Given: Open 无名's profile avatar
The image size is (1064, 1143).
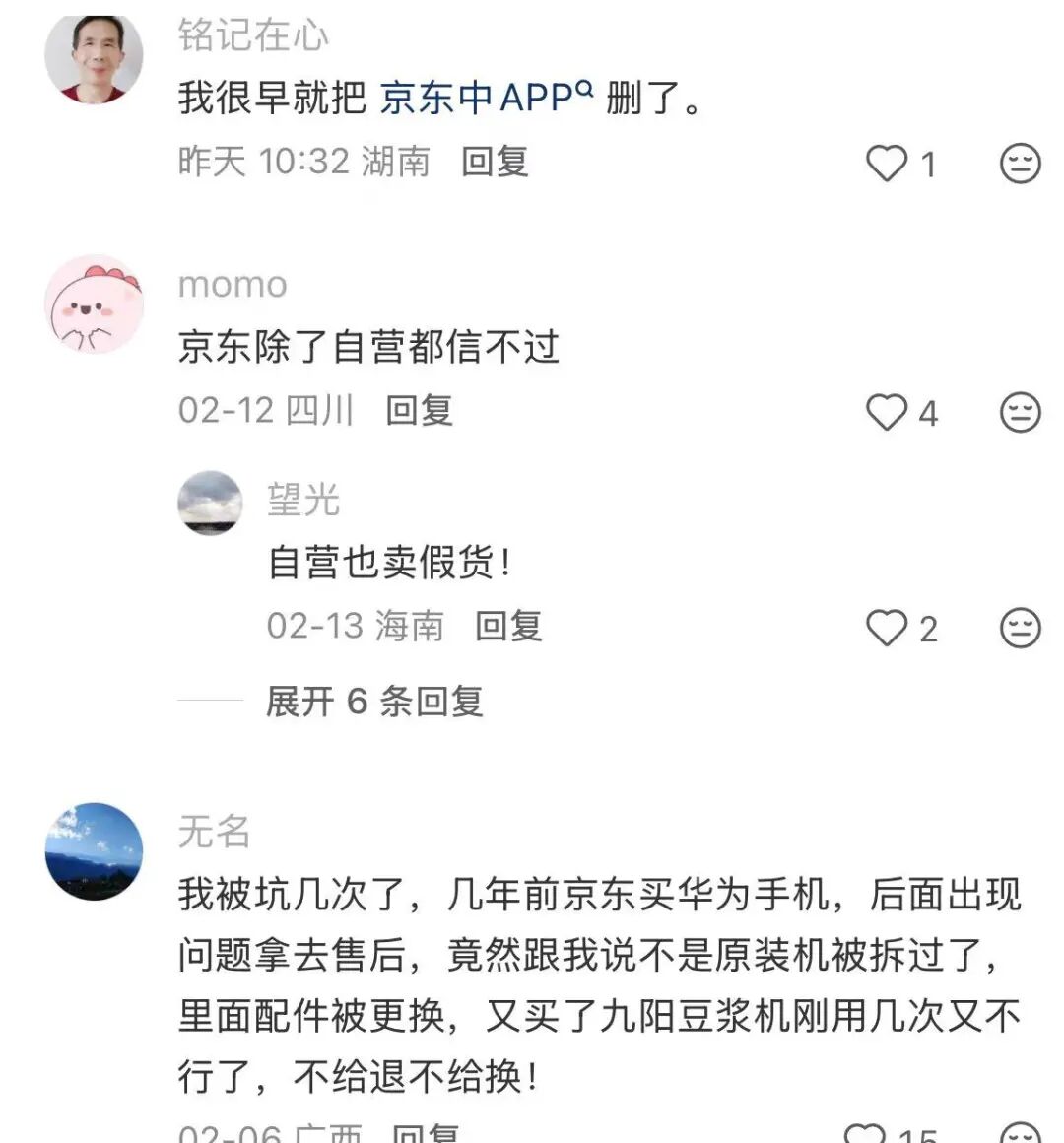Looking at the screenshot, I should coord(95,851).
